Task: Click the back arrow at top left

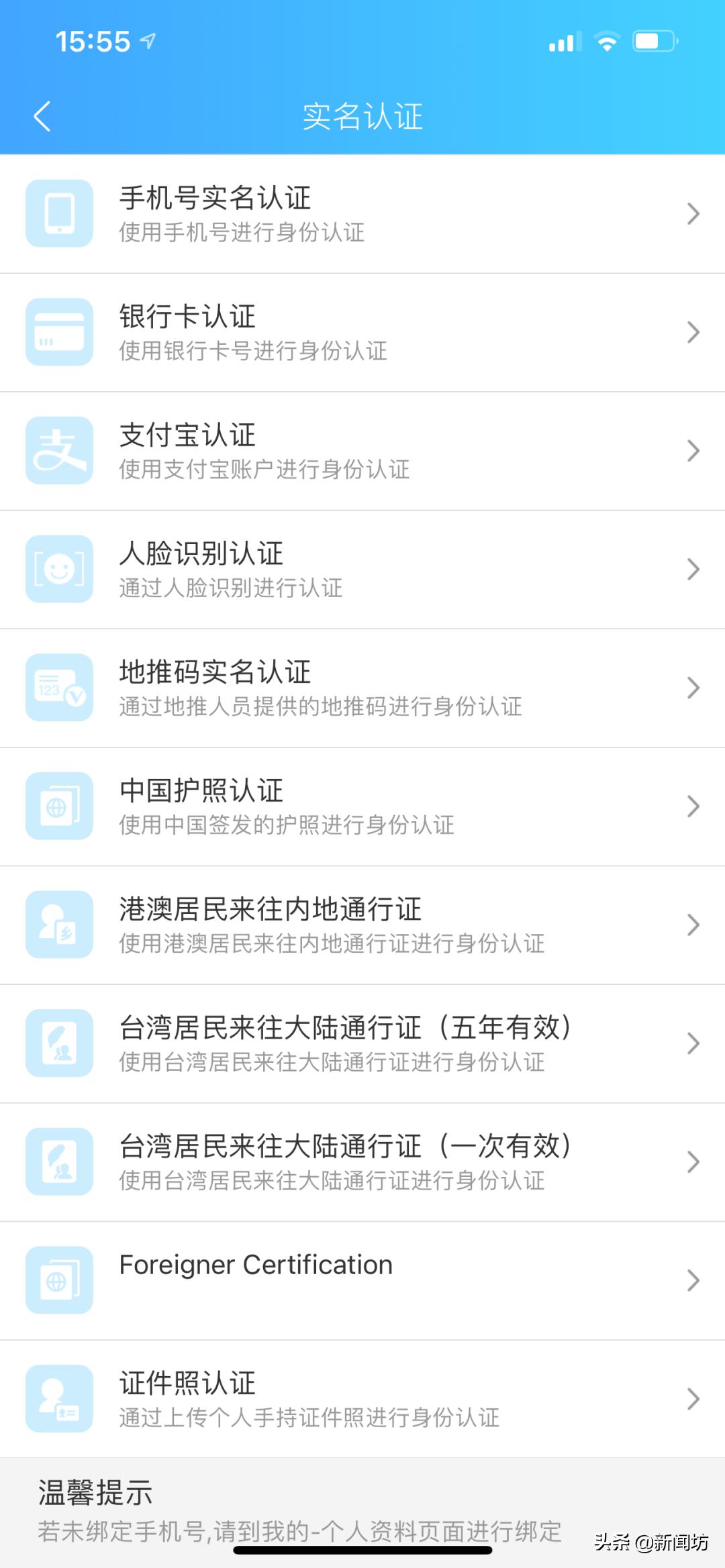Action: pos(43,115)
